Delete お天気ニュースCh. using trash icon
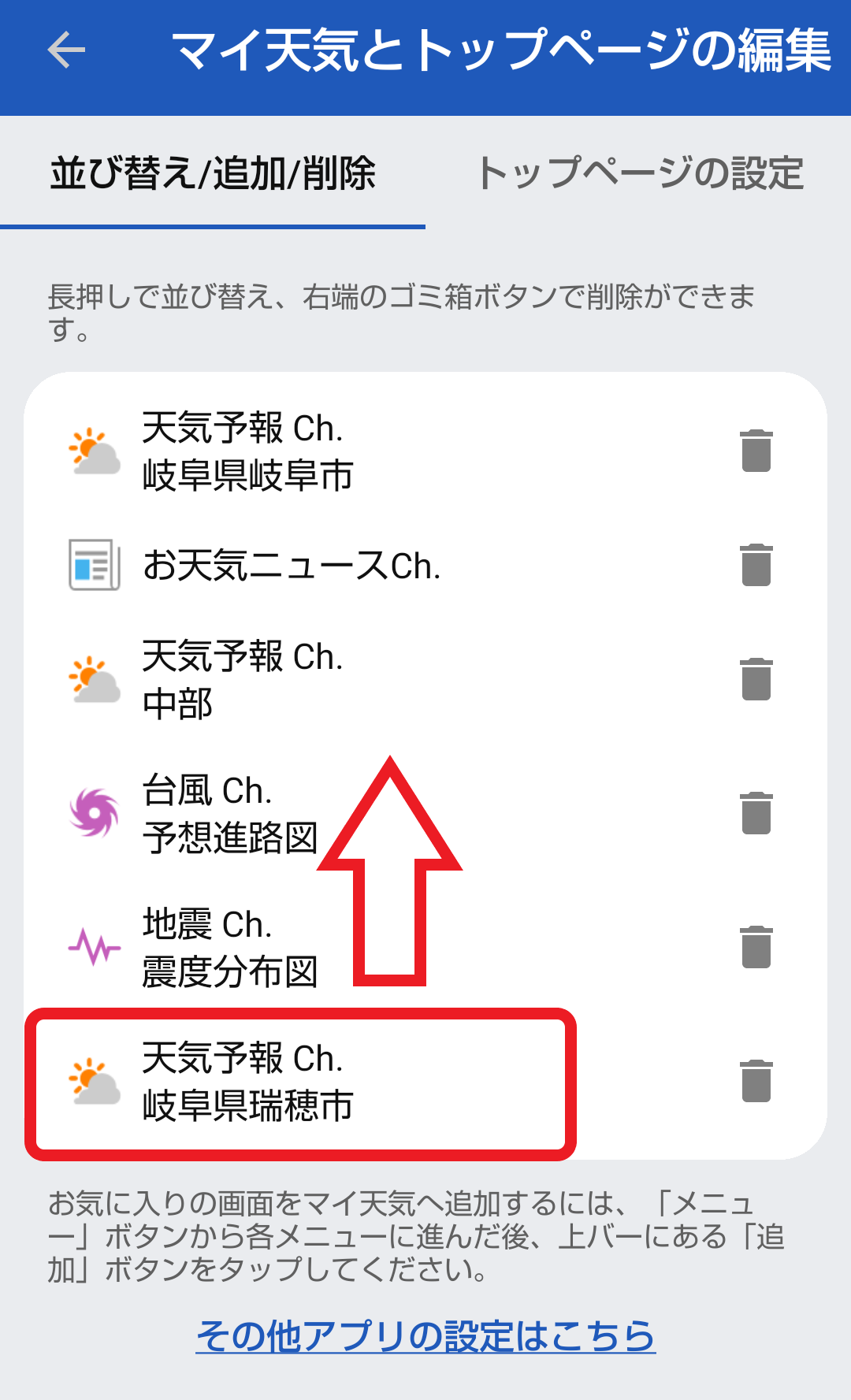Screen dimensions: 851x1400 (x=756, y=565)
